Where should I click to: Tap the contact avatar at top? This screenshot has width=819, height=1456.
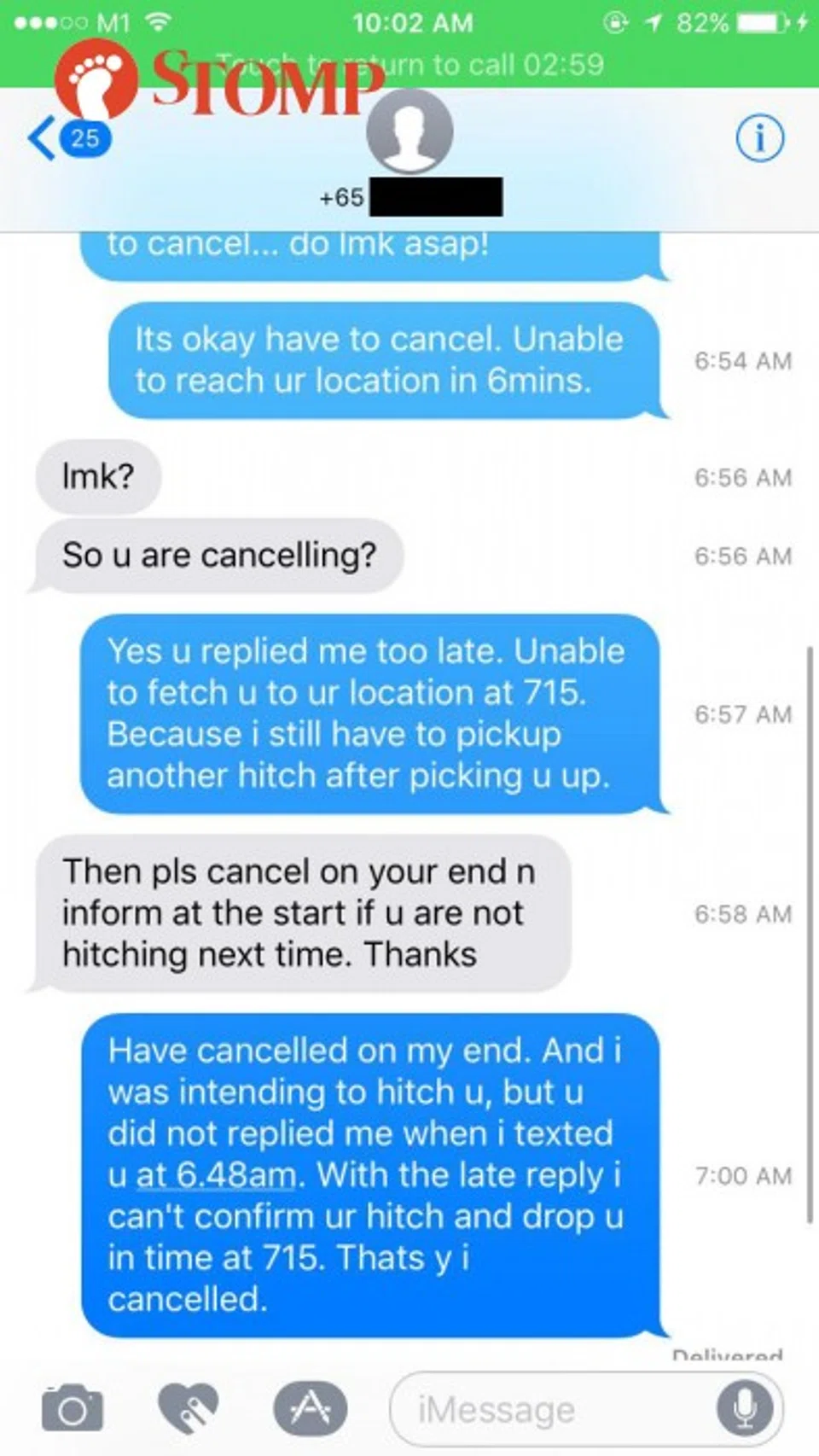[409, 132]
